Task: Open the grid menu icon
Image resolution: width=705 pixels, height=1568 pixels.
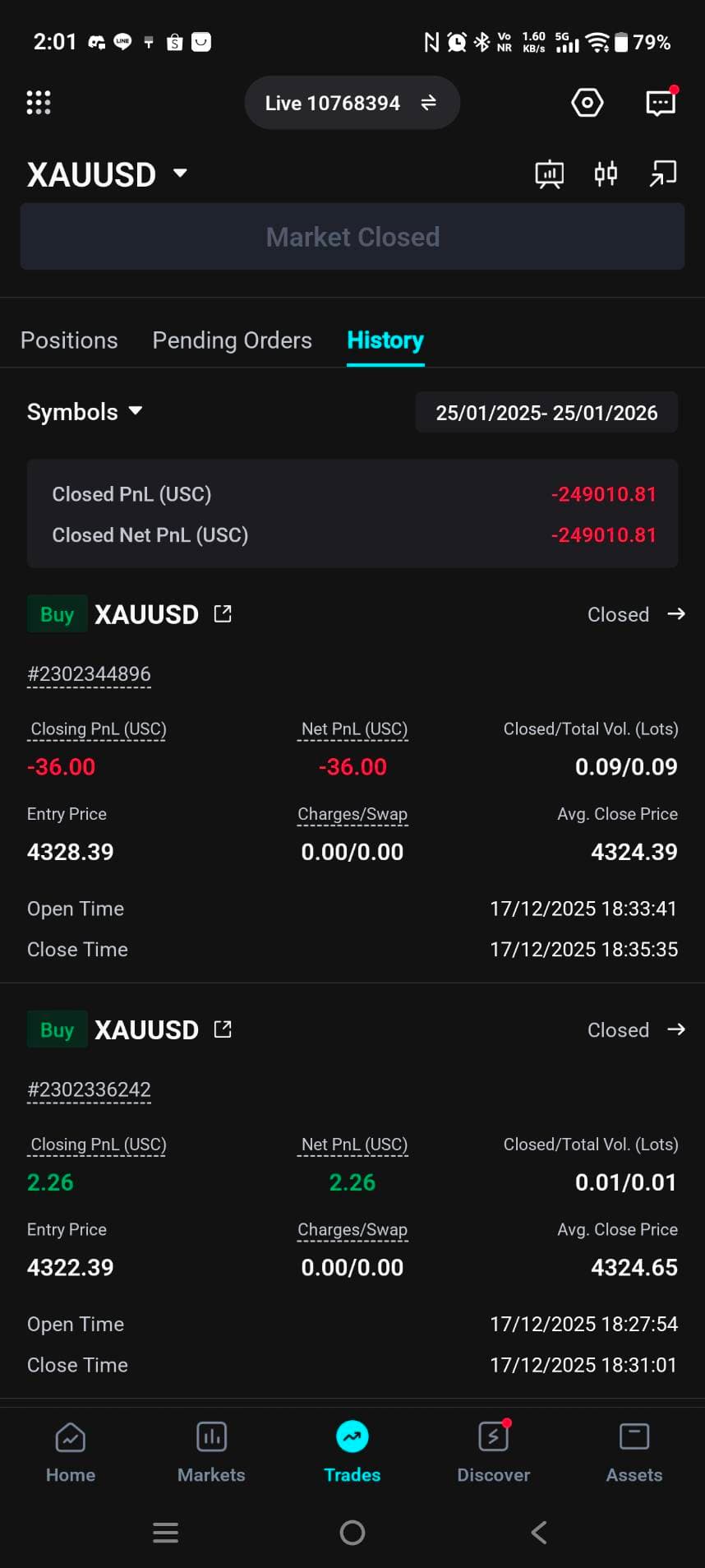Action: point(39,103)
